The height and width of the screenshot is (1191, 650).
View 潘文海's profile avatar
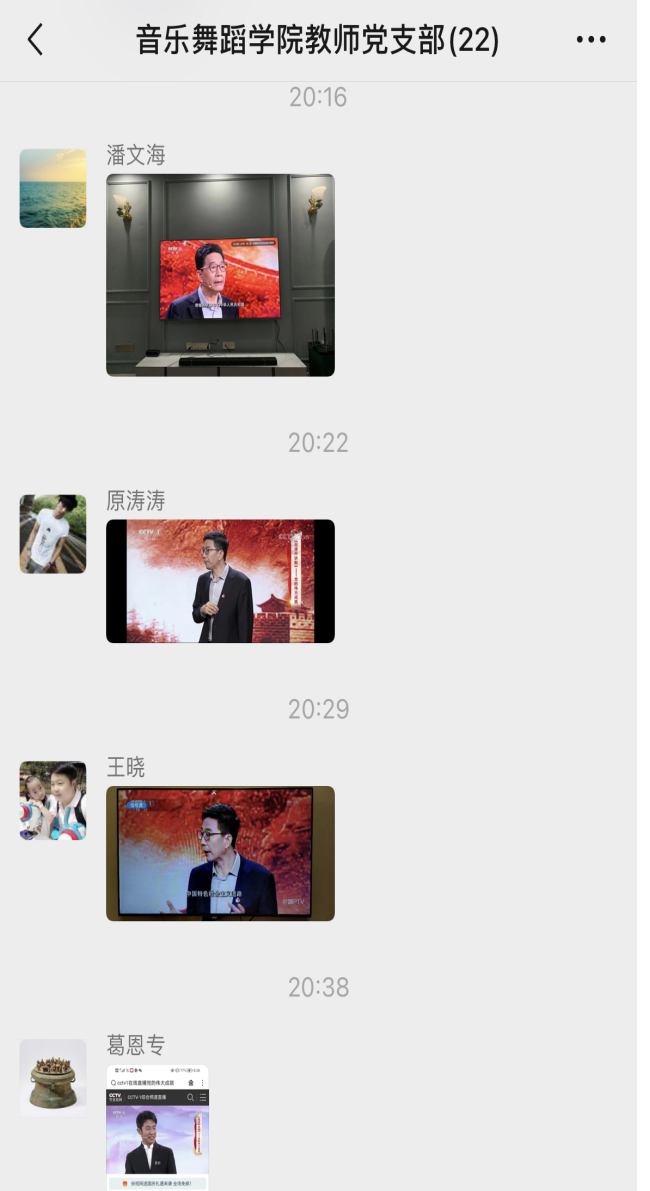[53, 188]
